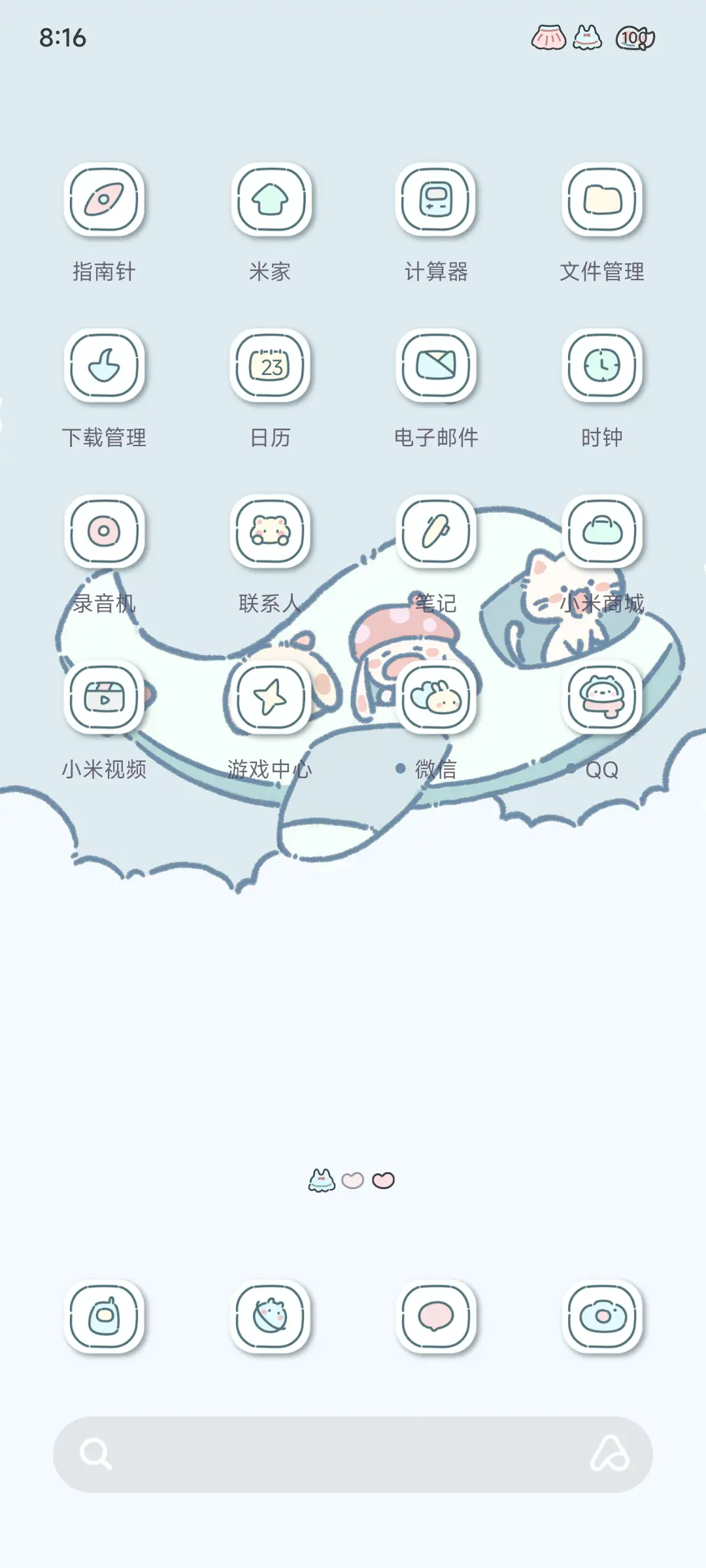Launch the Sound Recorder (录音机)
Image resolution: width=706 pixels, height=1568 pixels.
tap(105, 532)
